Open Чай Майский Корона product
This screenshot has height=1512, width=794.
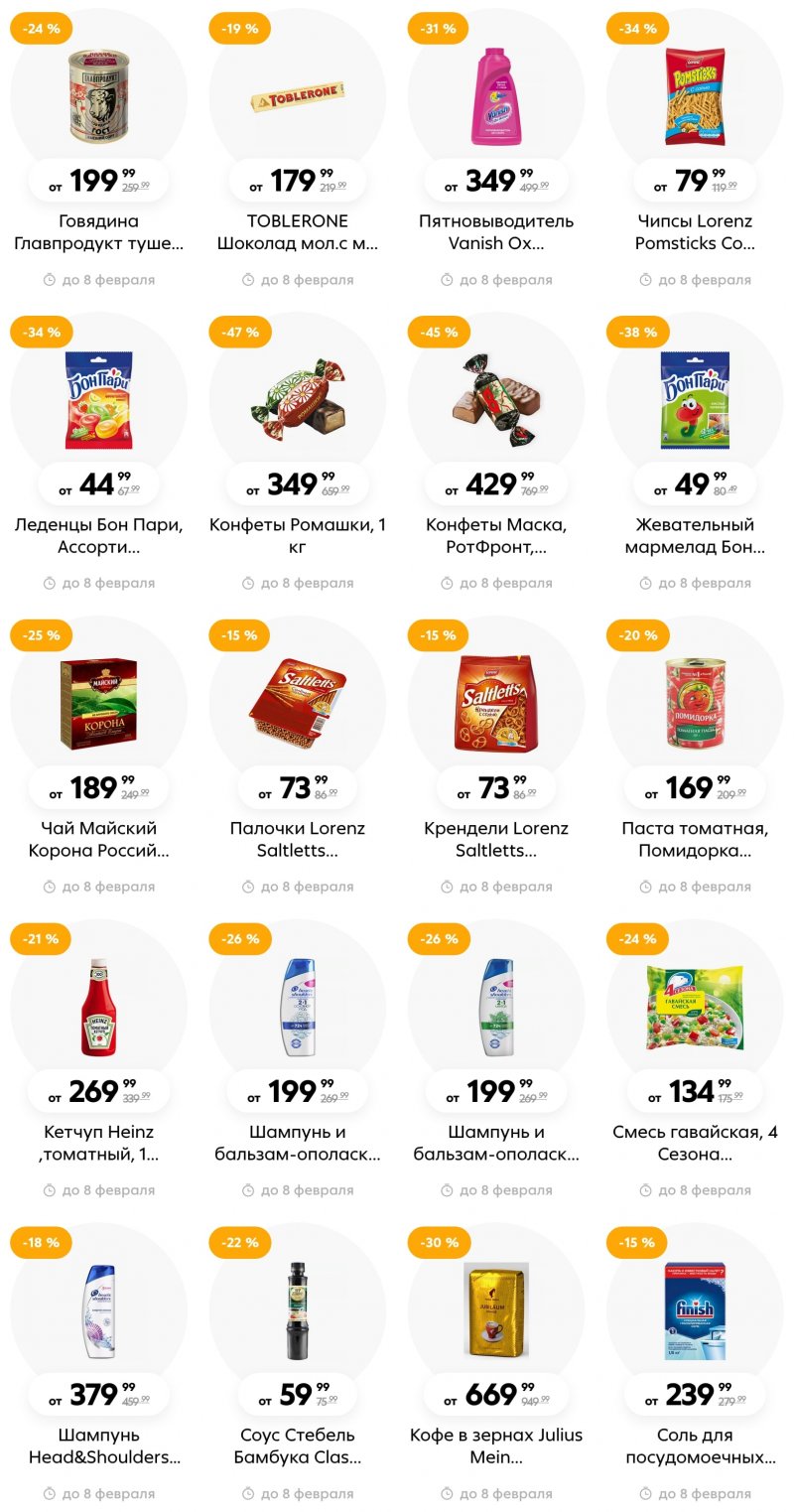(99, 704)
